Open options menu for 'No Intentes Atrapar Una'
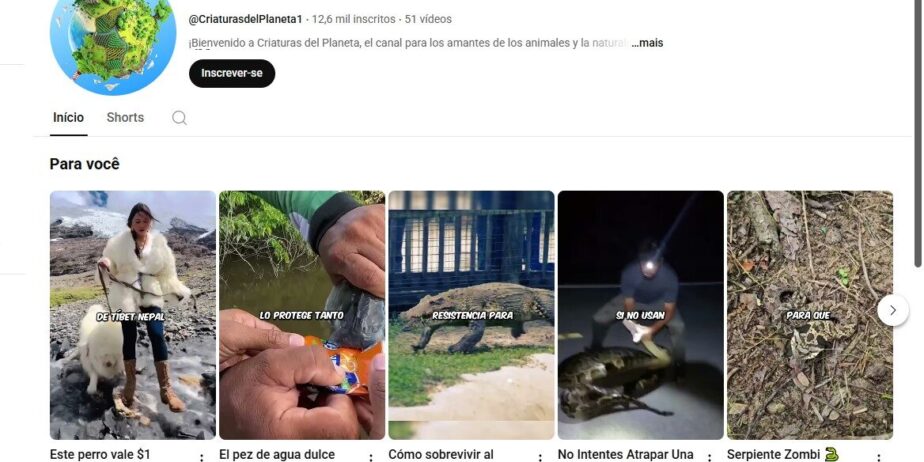Image resolution: width=924 pixels, height=462 pixels. [710, 457]
